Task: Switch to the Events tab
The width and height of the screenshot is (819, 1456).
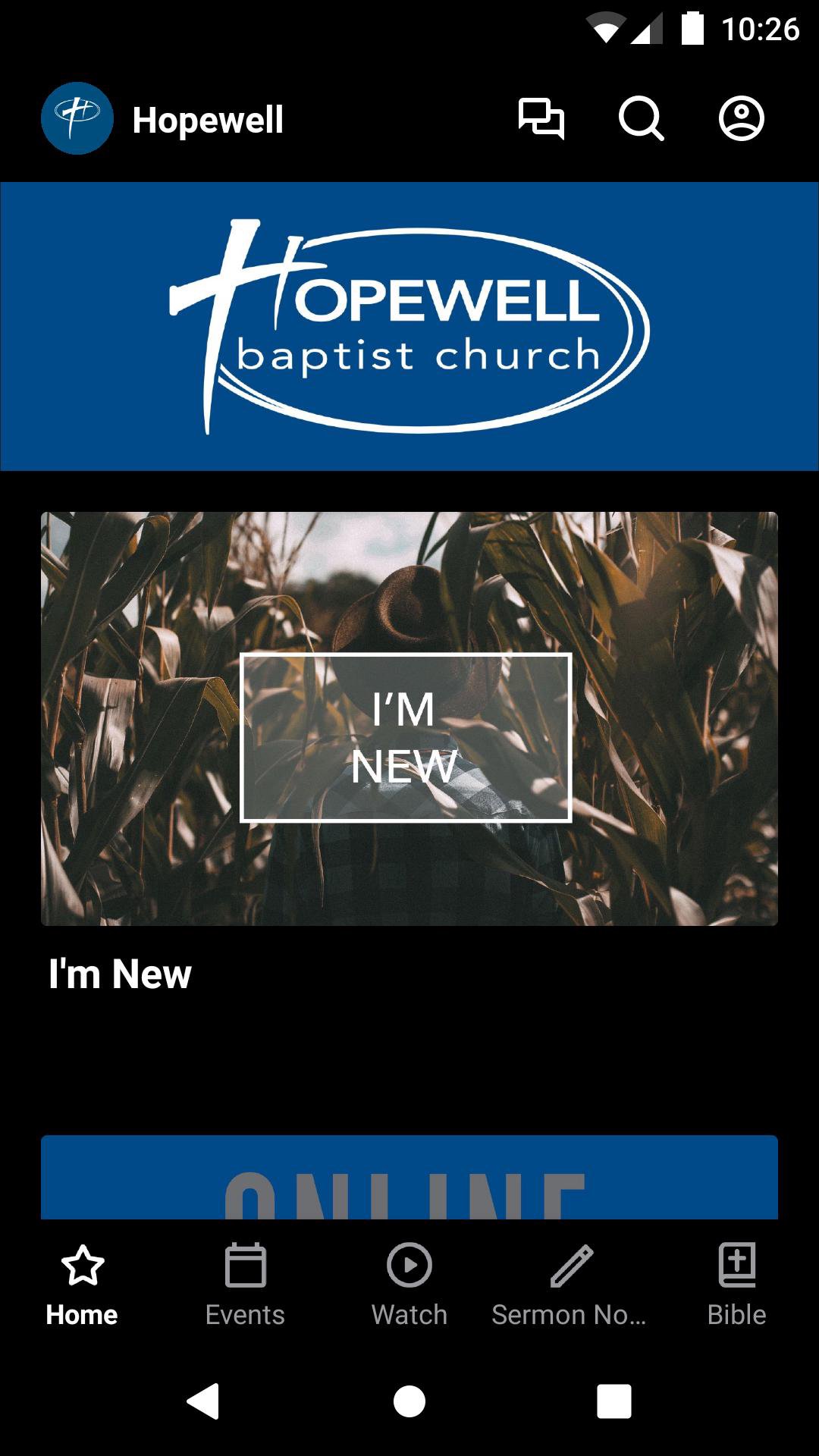Action: click(245, 1285)
